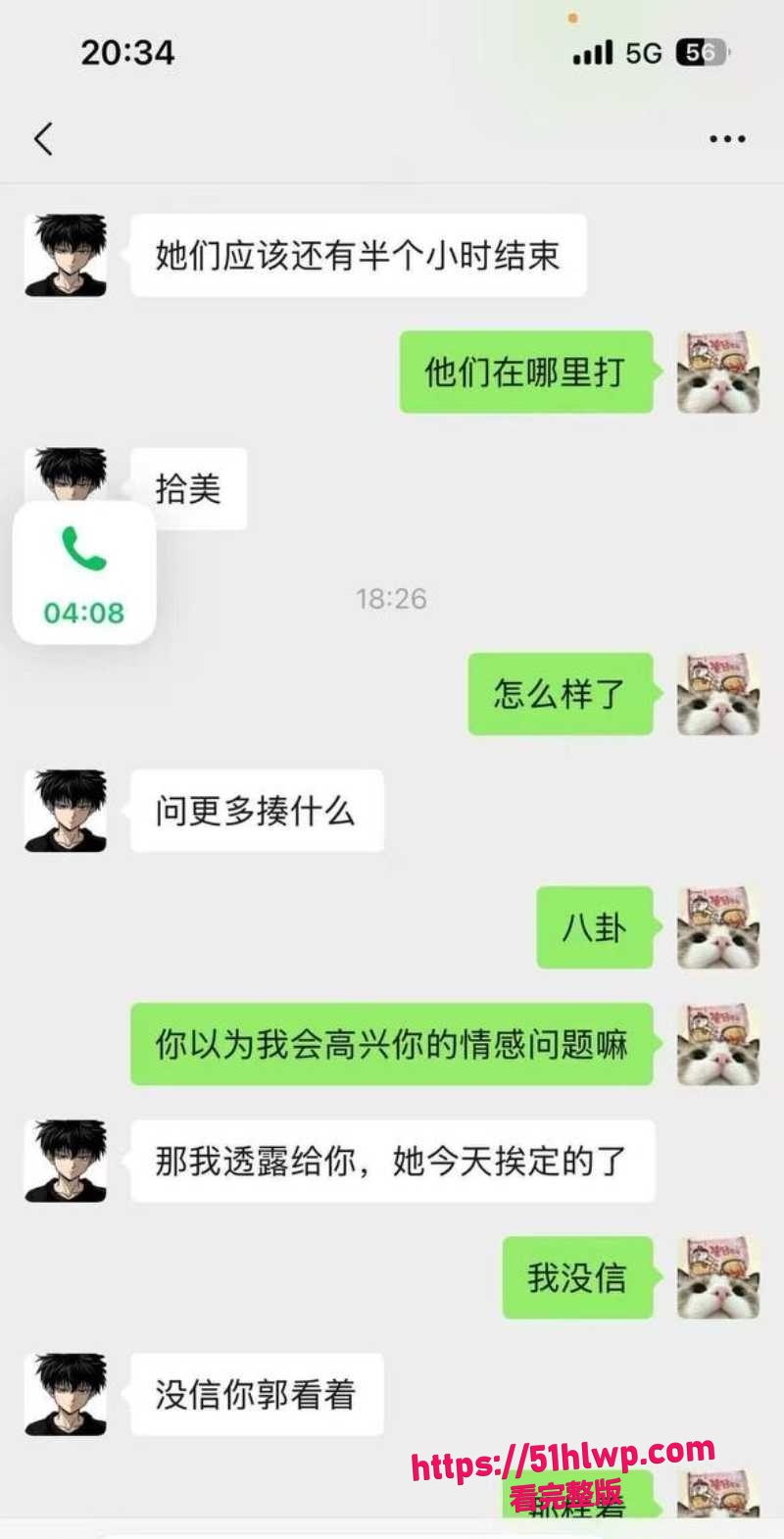This screenshot has height=1539, width=784.
Task: Return to the ongoing 04:08 call
Action: click(84, 572)
